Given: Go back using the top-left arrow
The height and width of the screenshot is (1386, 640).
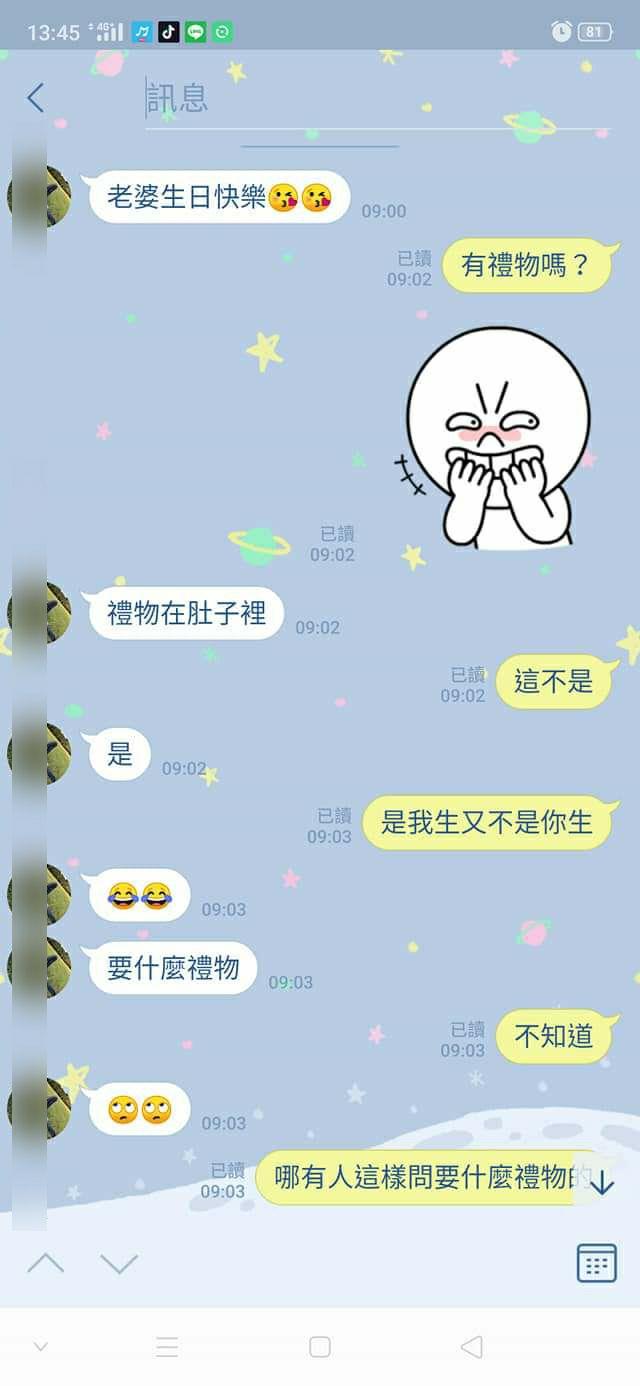Looking at the screenshot, I should click(35, 97).
